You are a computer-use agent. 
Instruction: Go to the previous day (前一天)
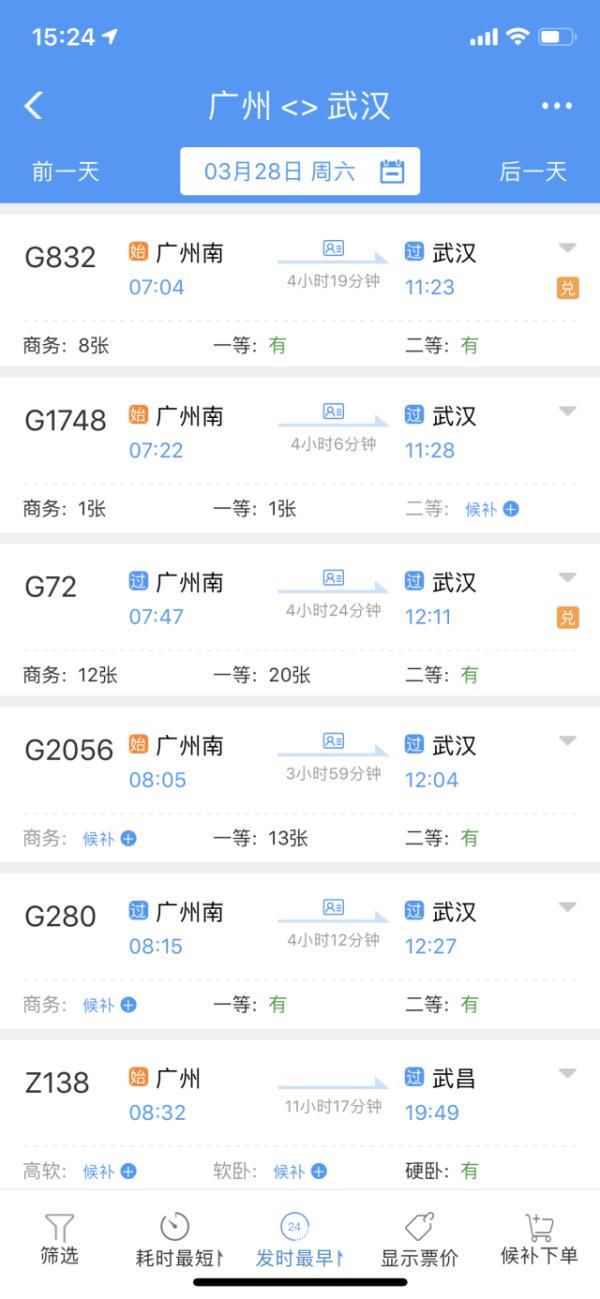pyautogui.click(x=66, y=171)
